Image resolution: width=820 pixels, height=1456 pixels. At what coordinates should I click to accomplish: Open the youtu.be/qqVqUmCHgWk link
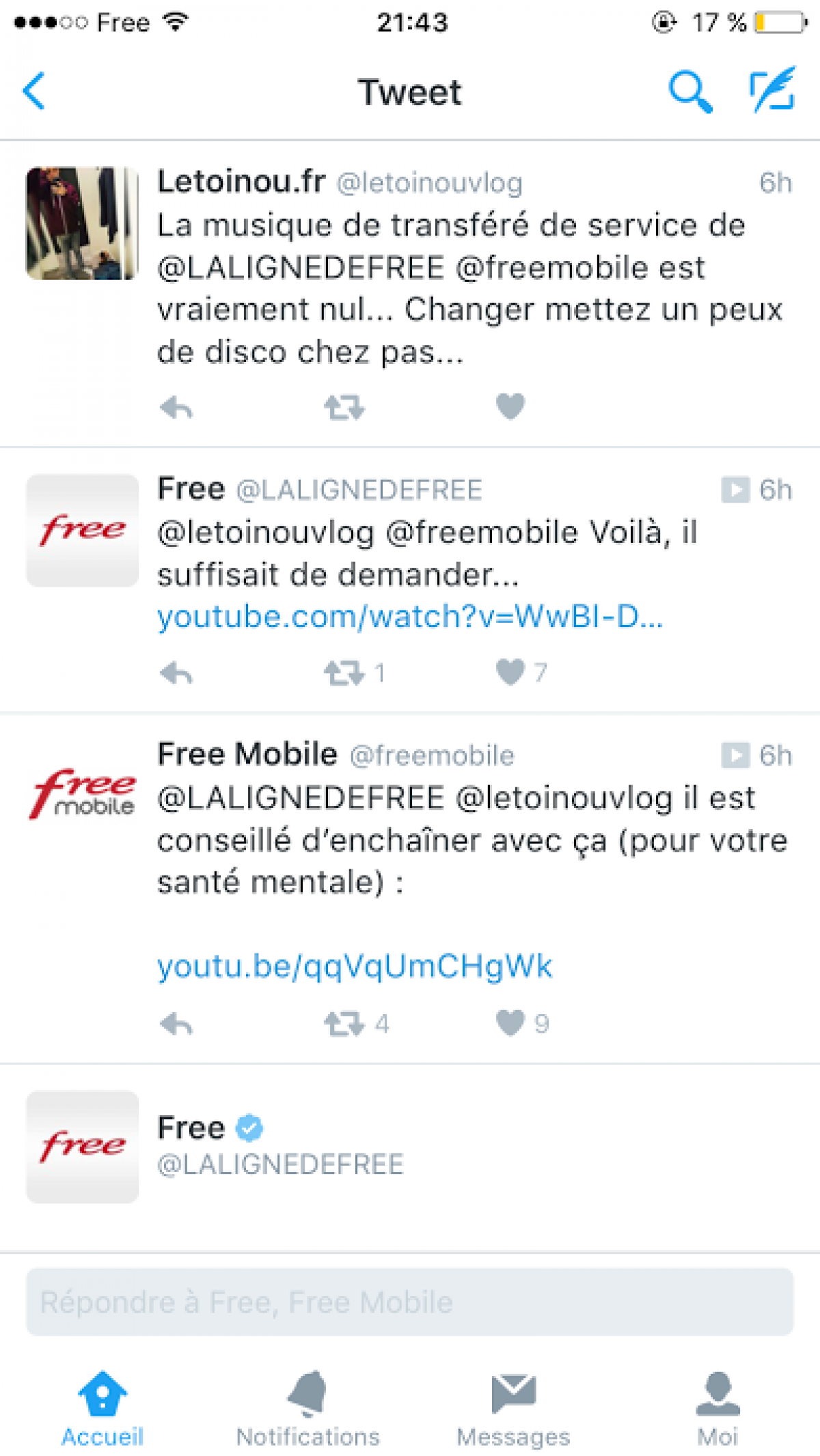click(x=355, y=966)
